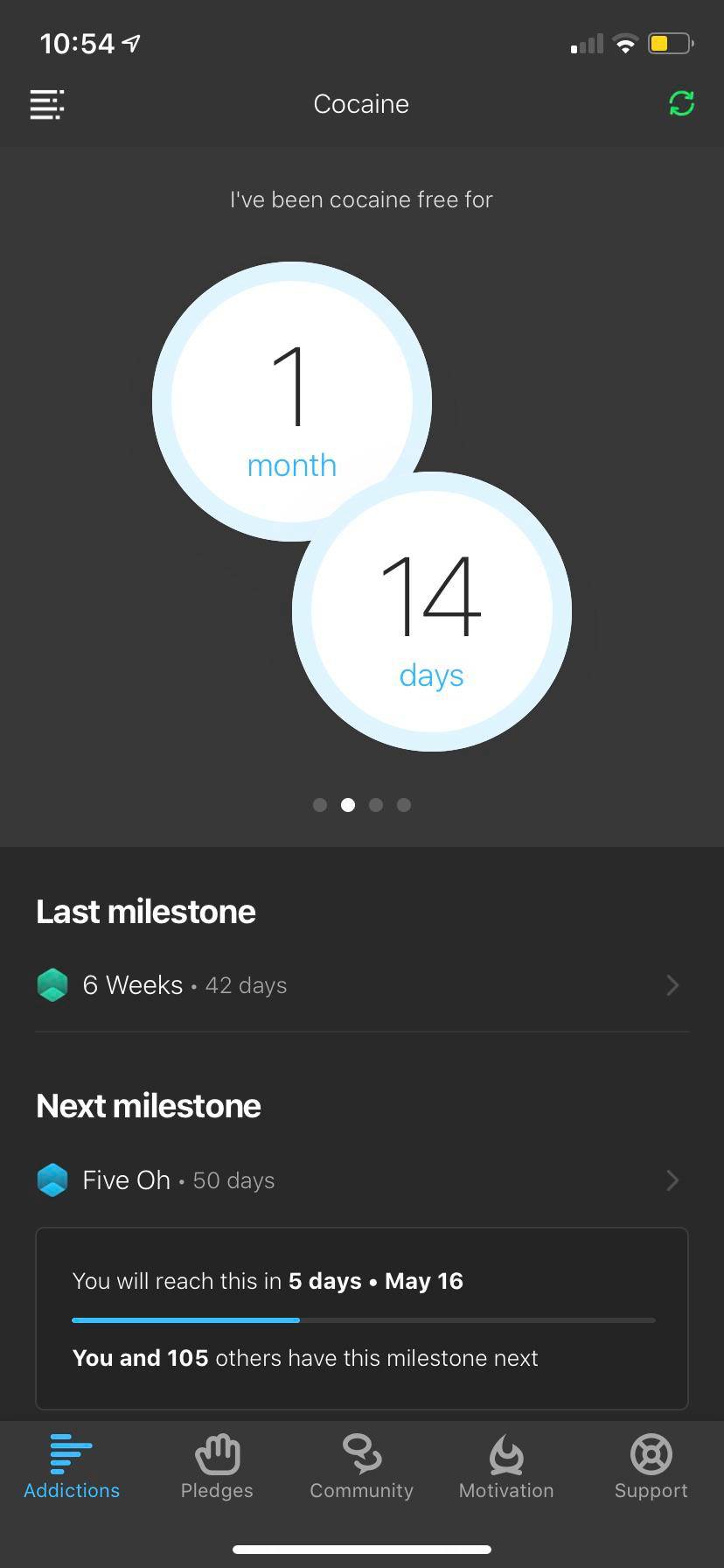Viewport: 724px width, 1568px height.
Task: Open the side menu list icon
Action: (x=47, y=104)
